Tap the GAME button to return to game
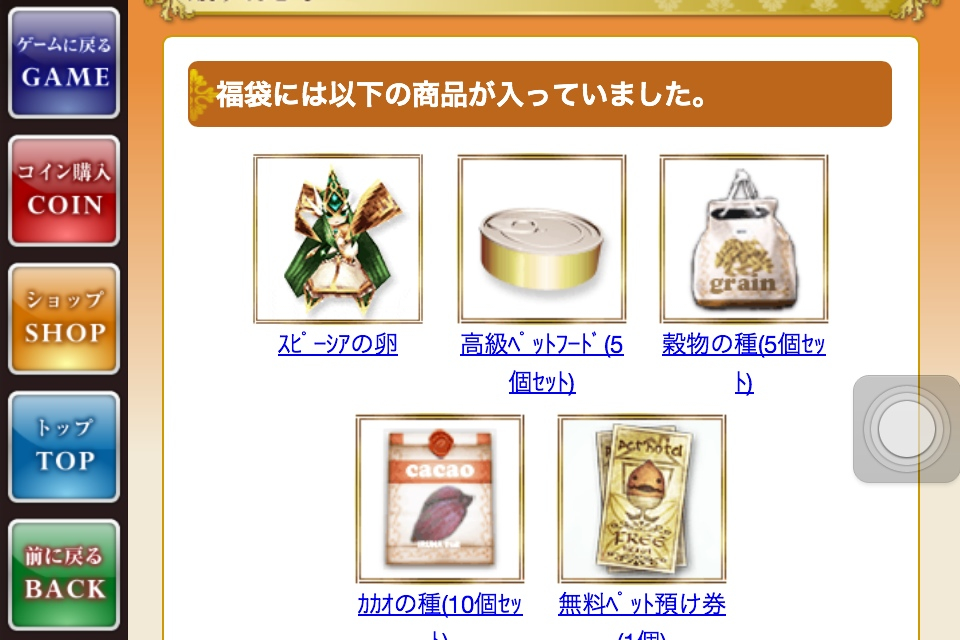This screenshot has height=640, width=960. (x=64, y=63)
